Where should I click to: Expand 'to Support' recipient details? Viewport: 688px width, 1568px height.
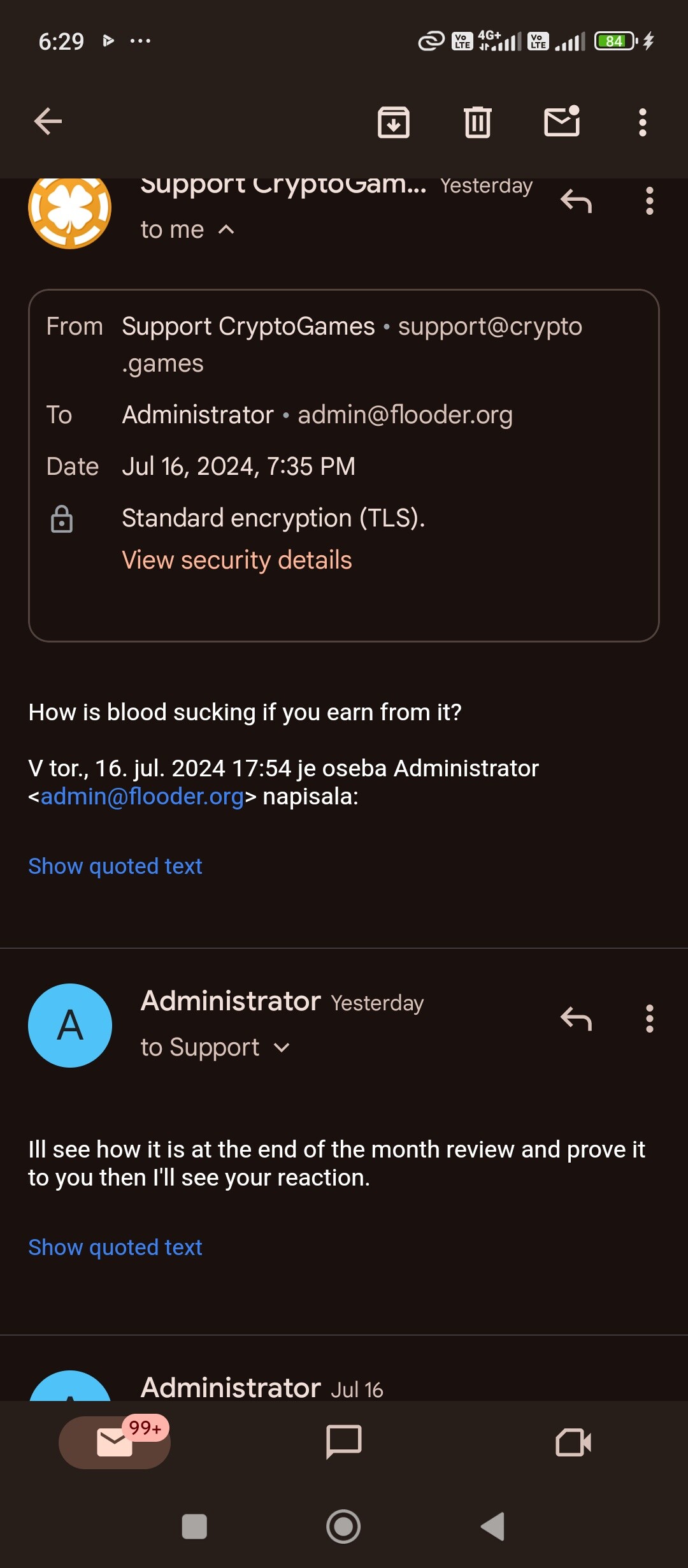[215, 1047]
